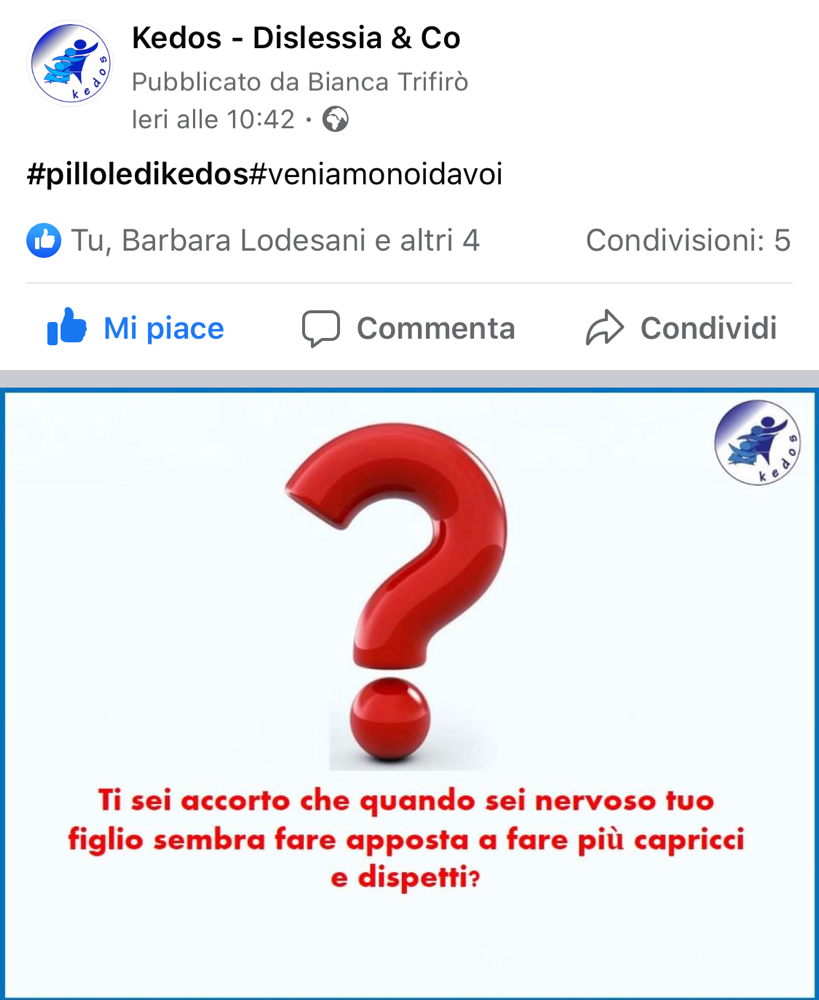The height and width of the screenshot is (1000, 819).
Task: View who reacted to the post
Action: [x=254, y=241]
